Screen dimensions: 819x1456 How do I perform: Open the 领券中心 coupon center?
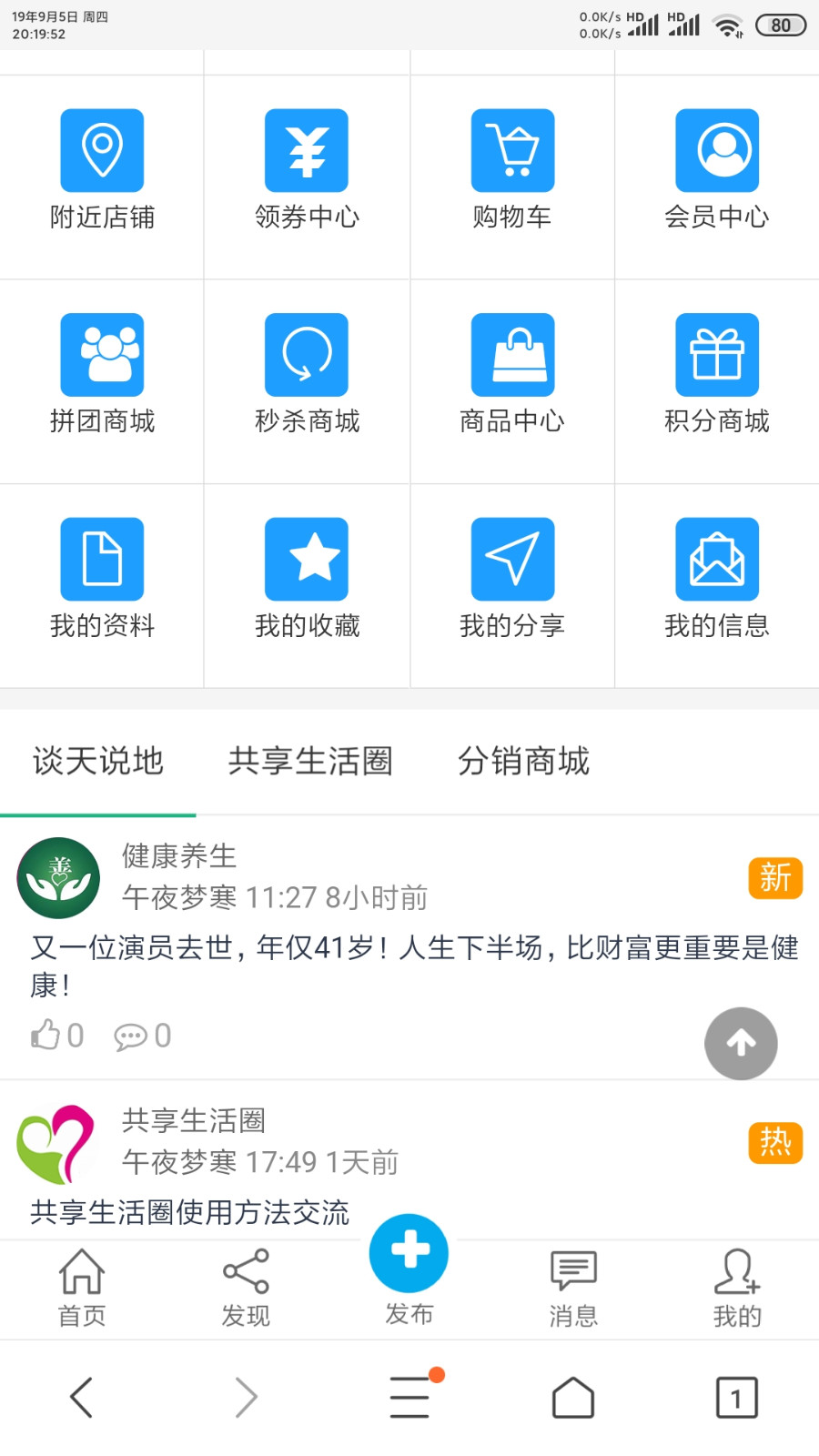click(307, 169)
